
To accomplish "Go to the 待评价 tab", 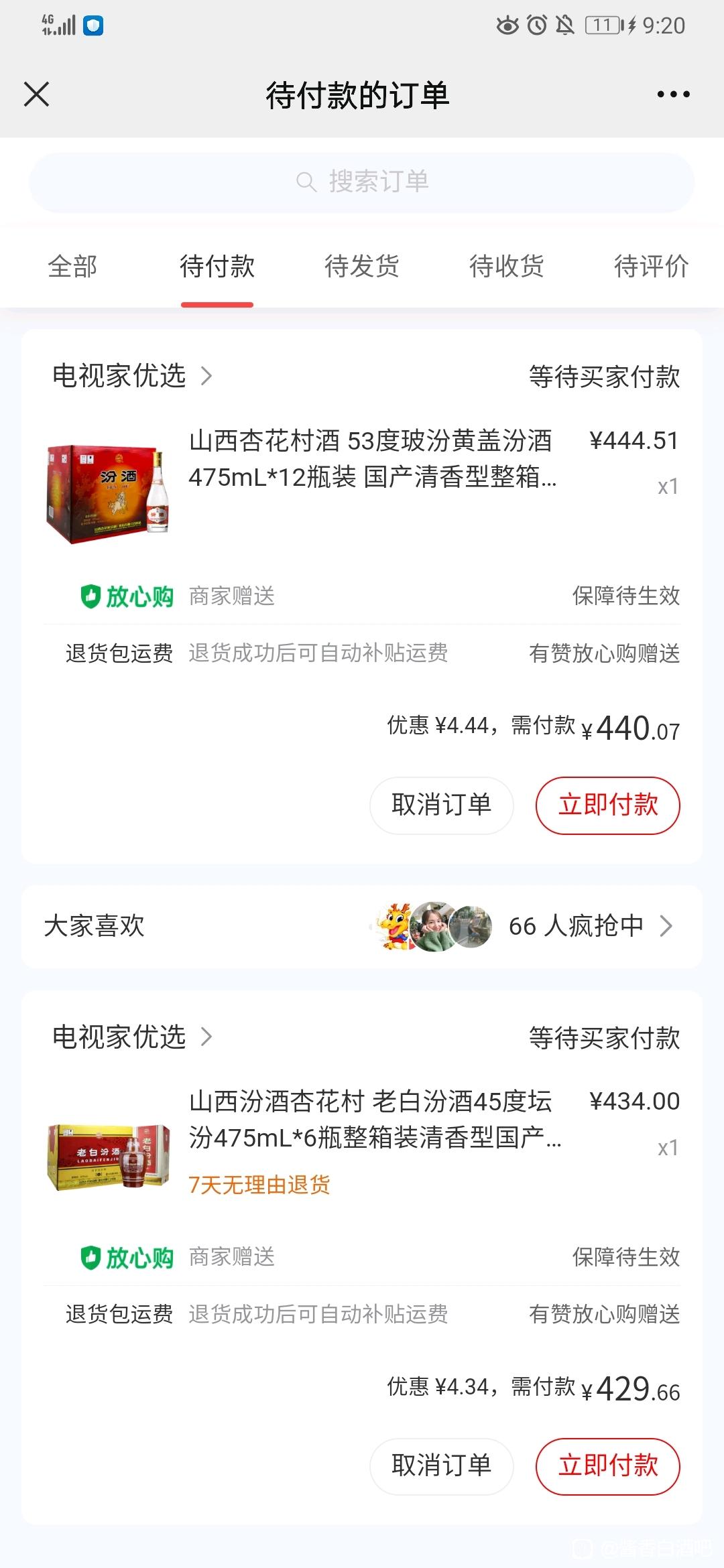I will click(652, 267).
